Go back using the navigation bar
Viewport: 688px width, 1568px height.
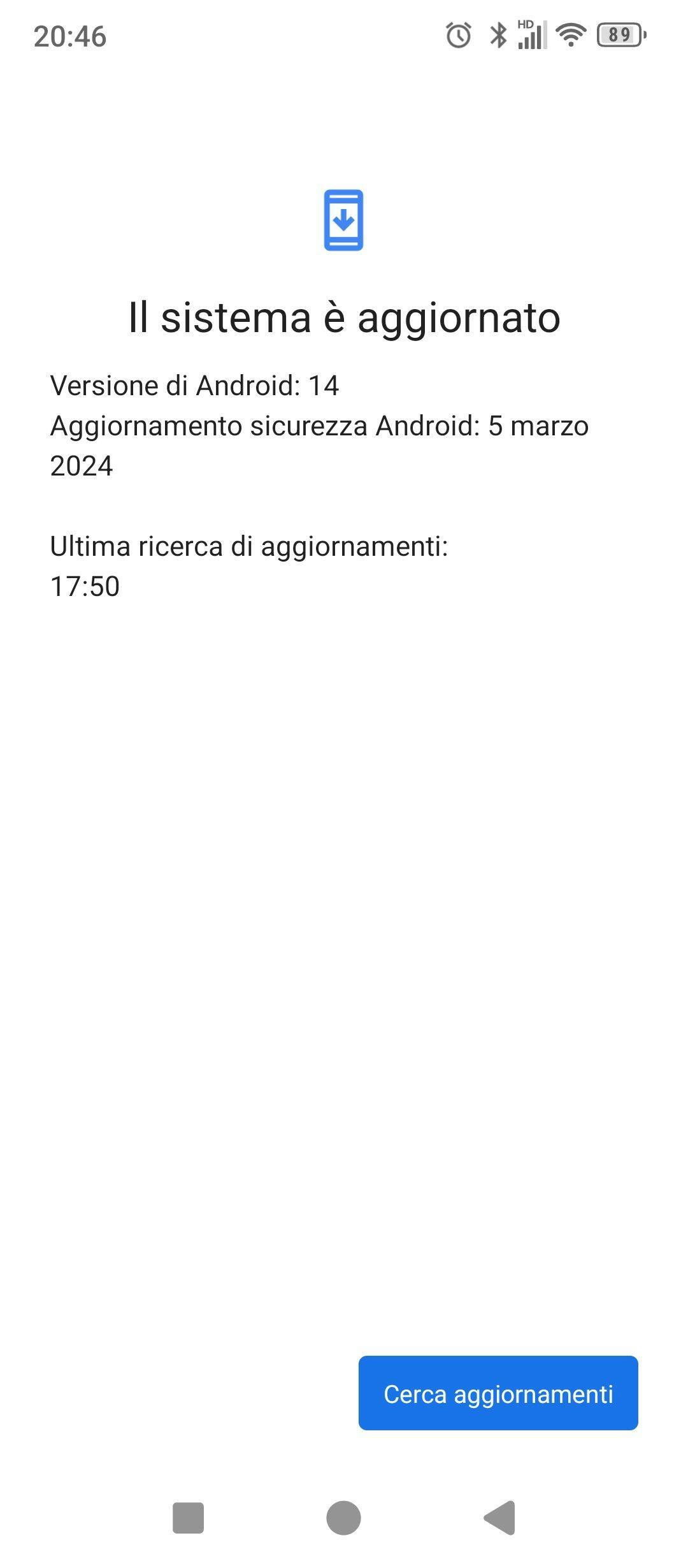499,1518
